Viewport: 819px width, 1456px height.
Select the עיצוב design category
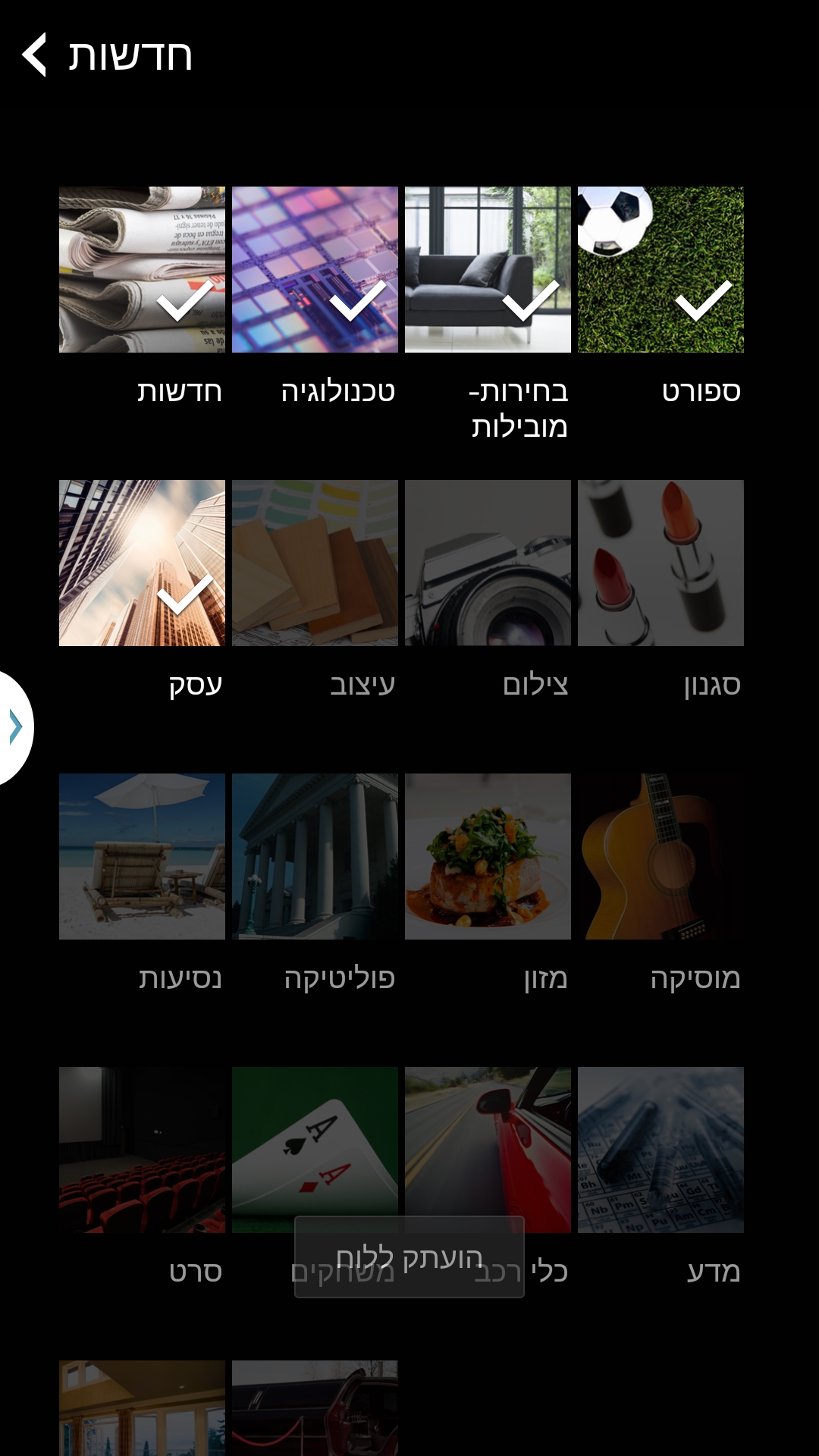click(315, 563)
